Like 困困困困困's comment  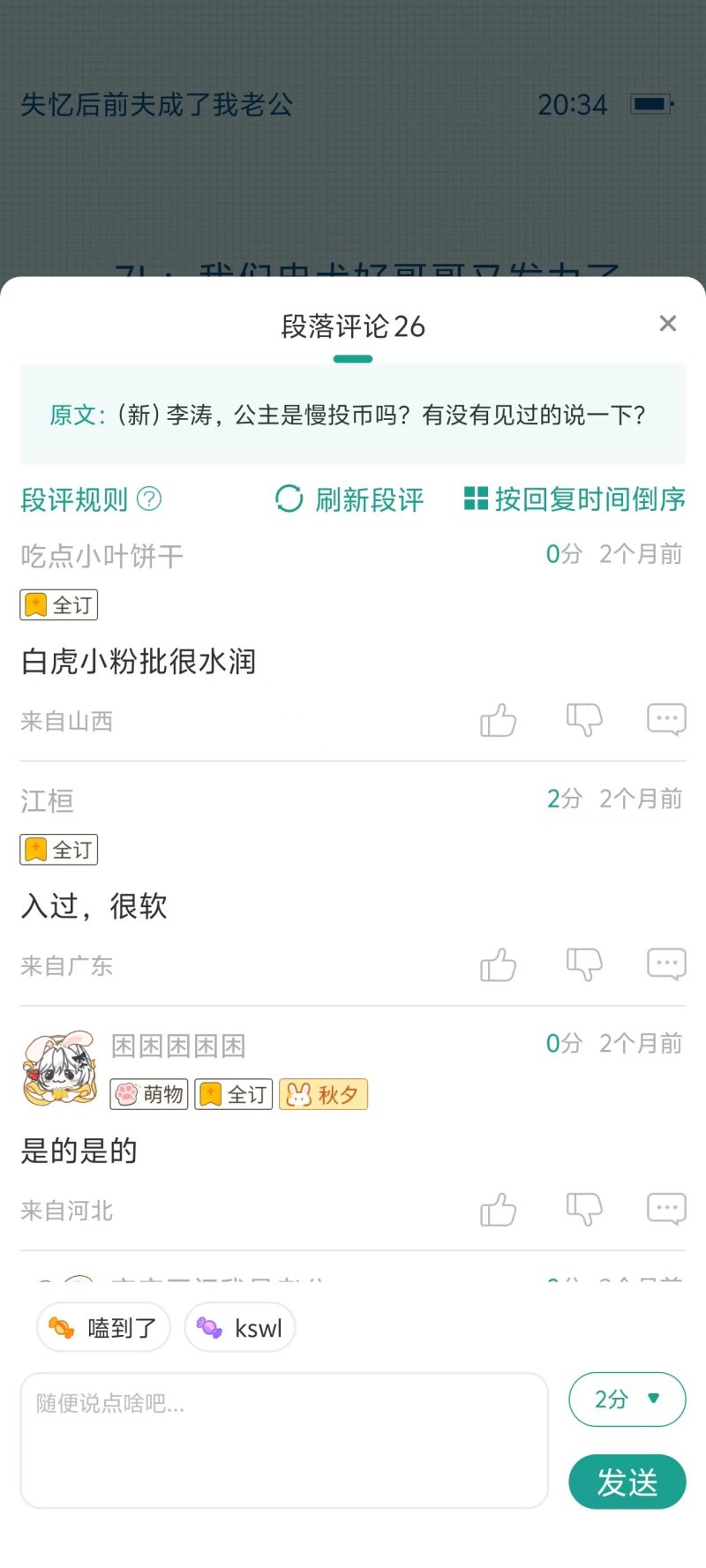tap(498, 1210)
